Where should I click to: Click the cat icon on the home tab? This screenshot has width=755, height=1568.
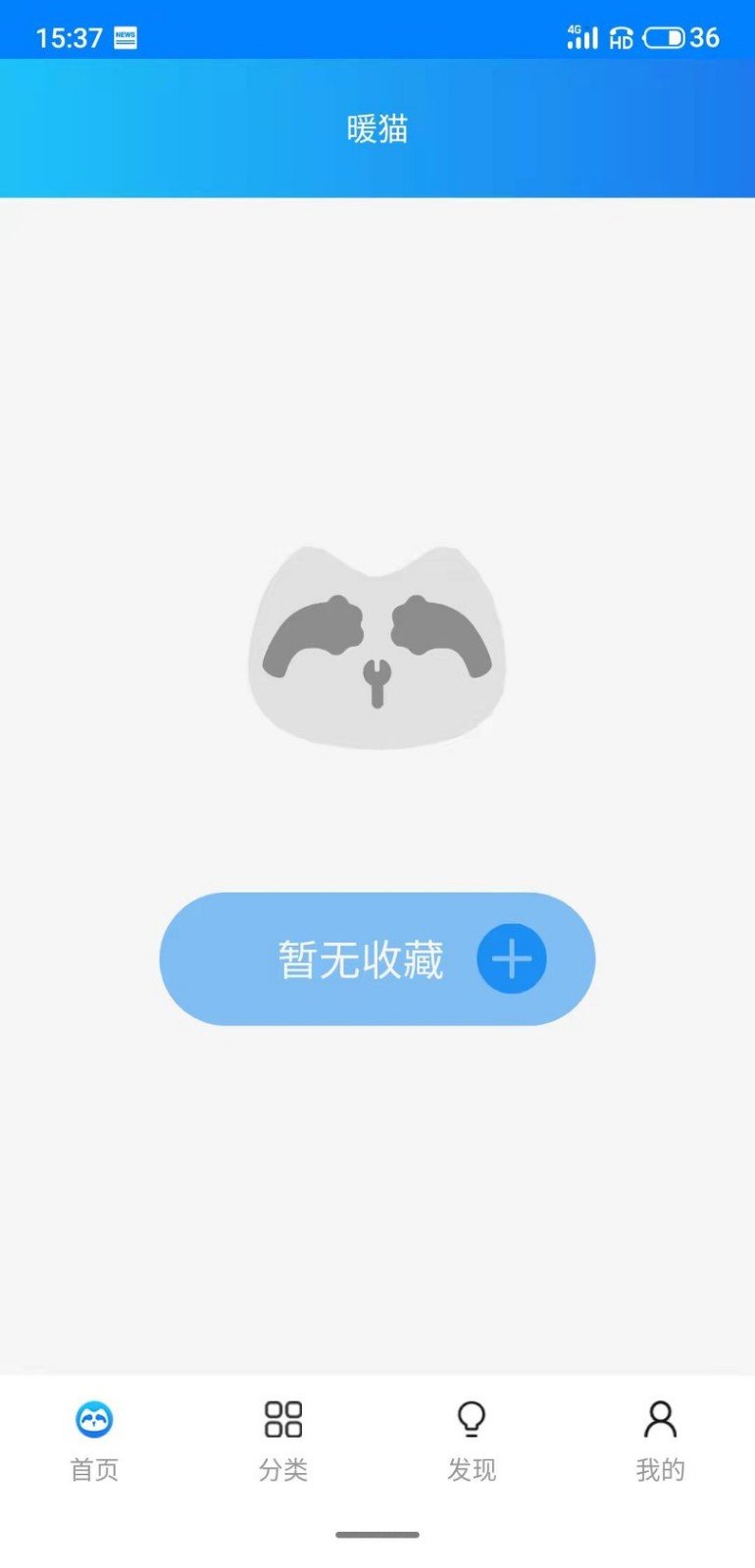[93, 1418]
